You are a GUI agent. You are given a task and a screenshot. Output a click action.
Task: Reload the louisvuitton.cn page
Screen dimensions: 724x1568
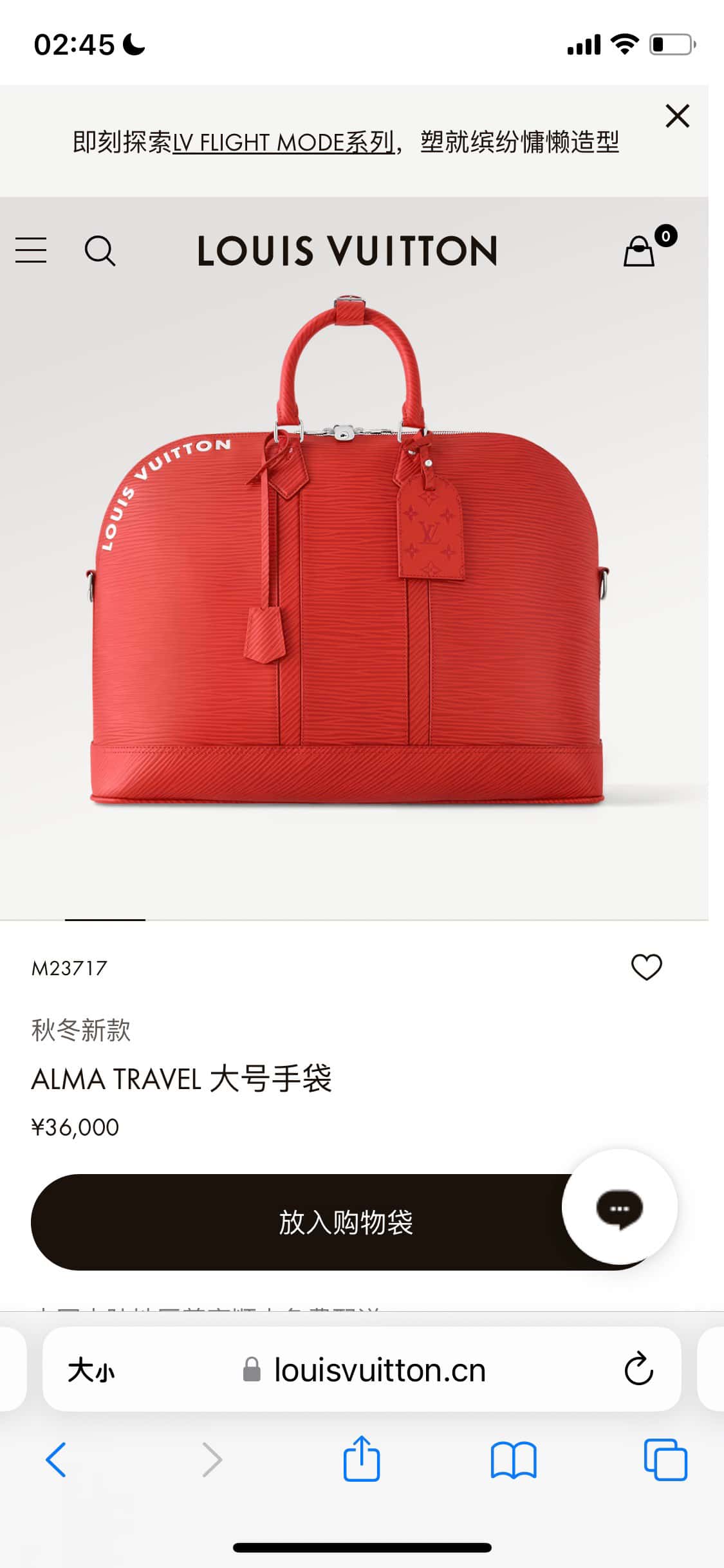click(x=638, y=1369)
